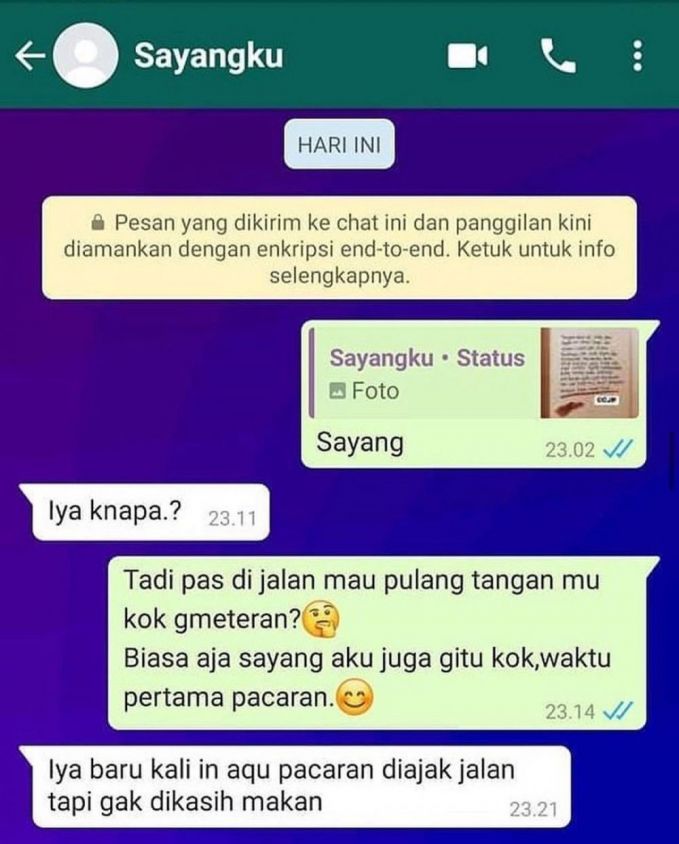
Task: Open the end-to-end encryption info notice
Action: click(339, 248)
